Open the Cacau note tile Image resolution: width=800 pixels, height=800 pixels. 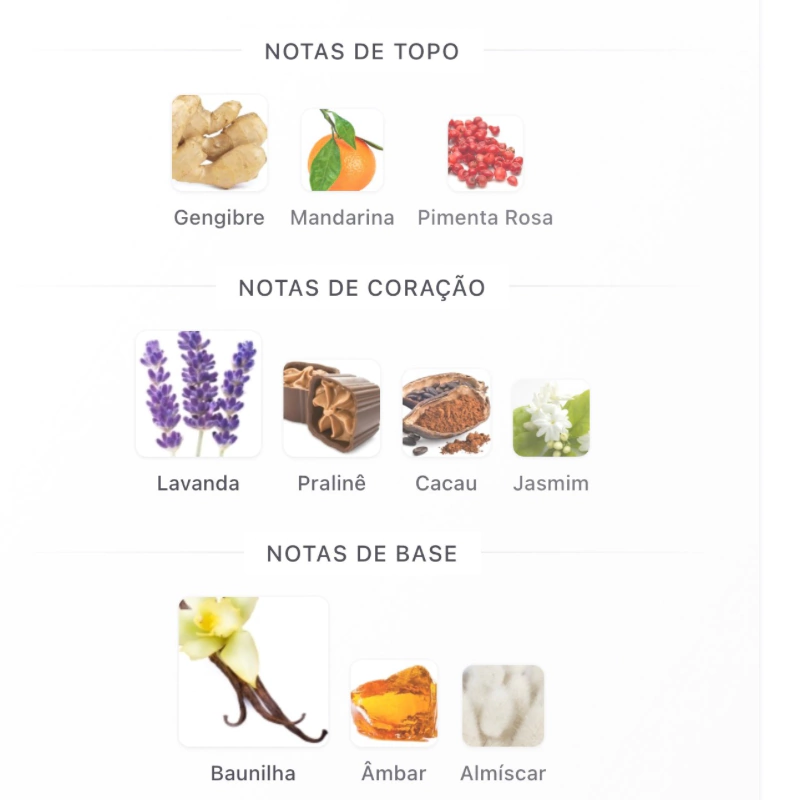pos(446,412)
